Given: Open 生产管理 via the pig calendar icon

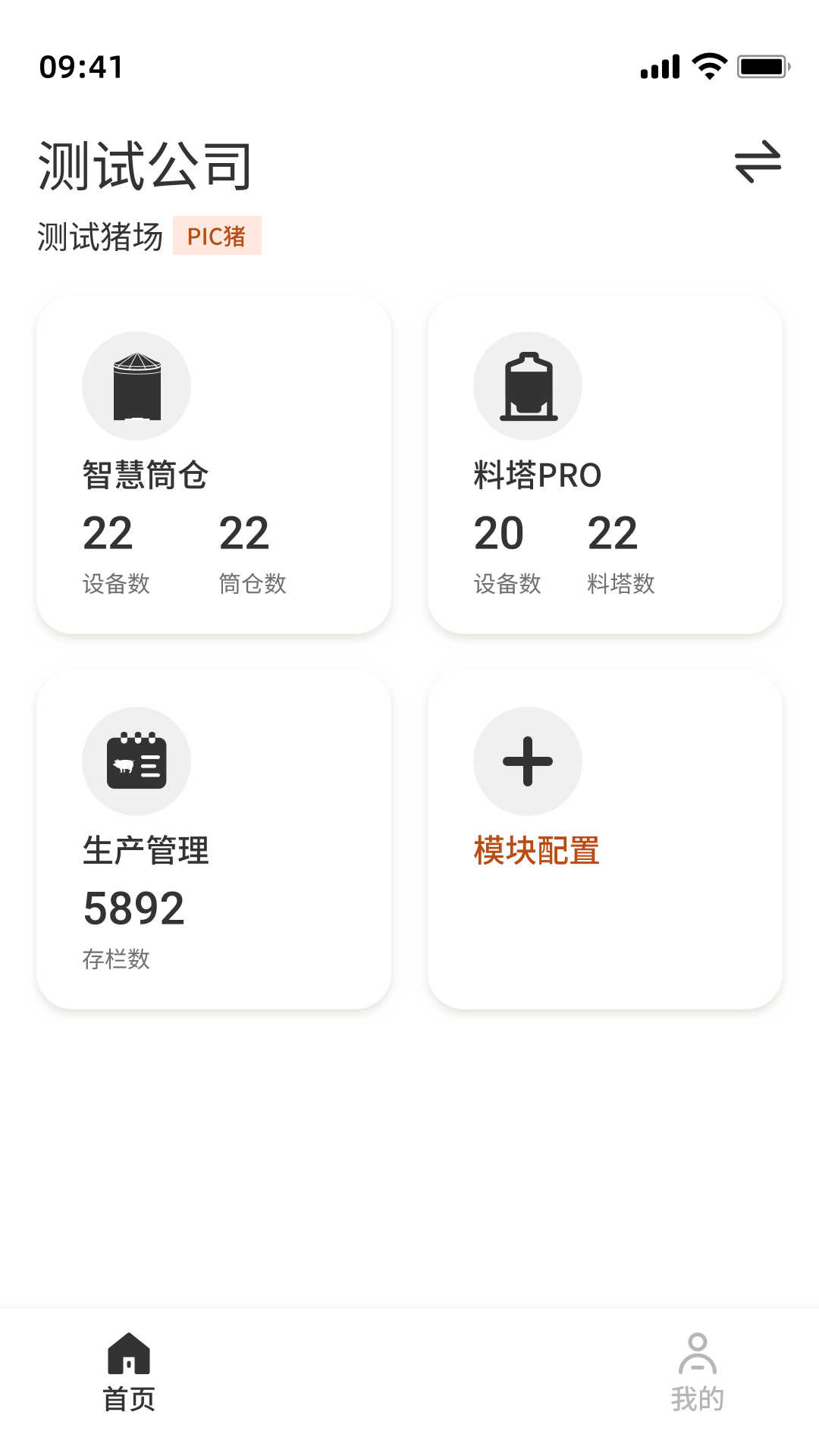Looking at the screenshot, I should coord(136,761).
